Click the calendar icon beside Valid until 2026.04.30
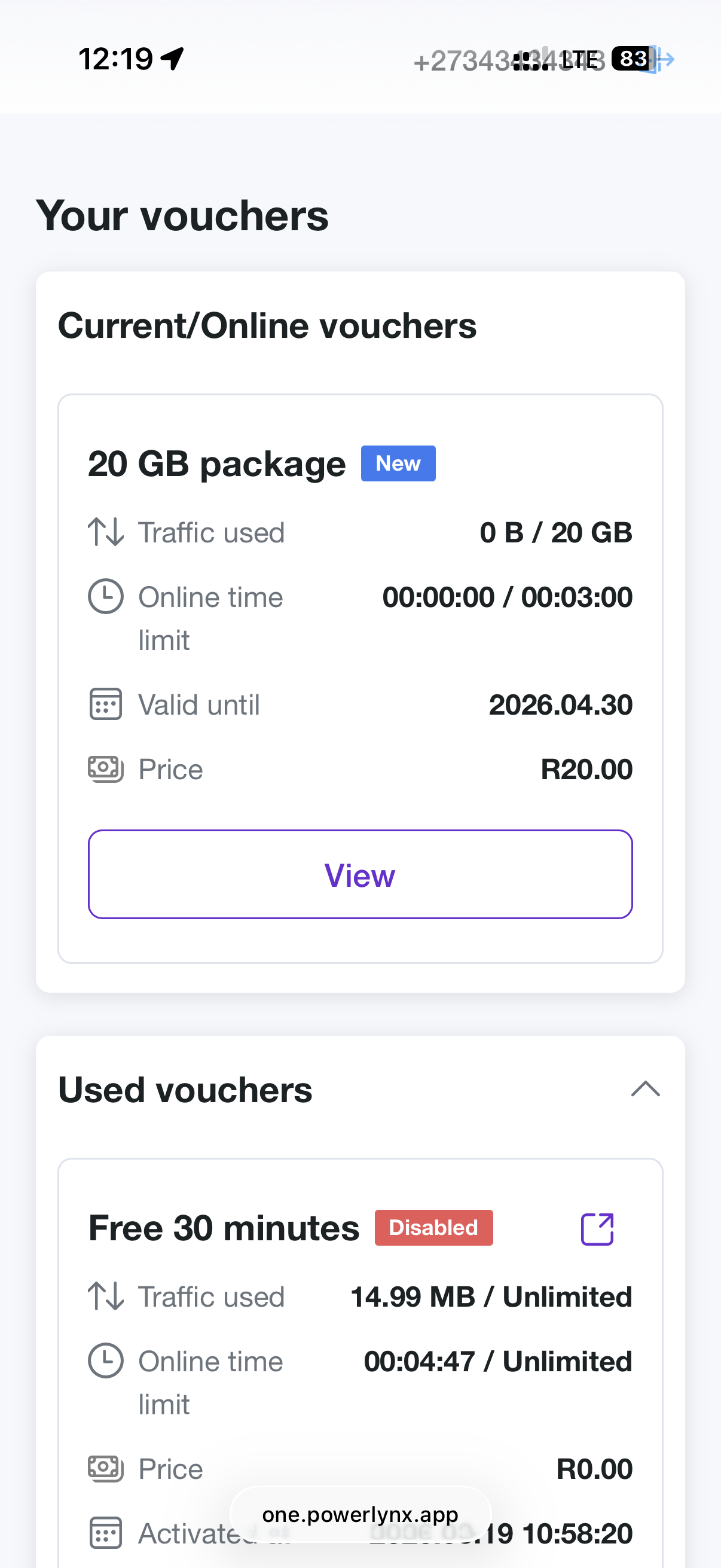The width and height of the screenshot is (721, 1568). point(105,704)
